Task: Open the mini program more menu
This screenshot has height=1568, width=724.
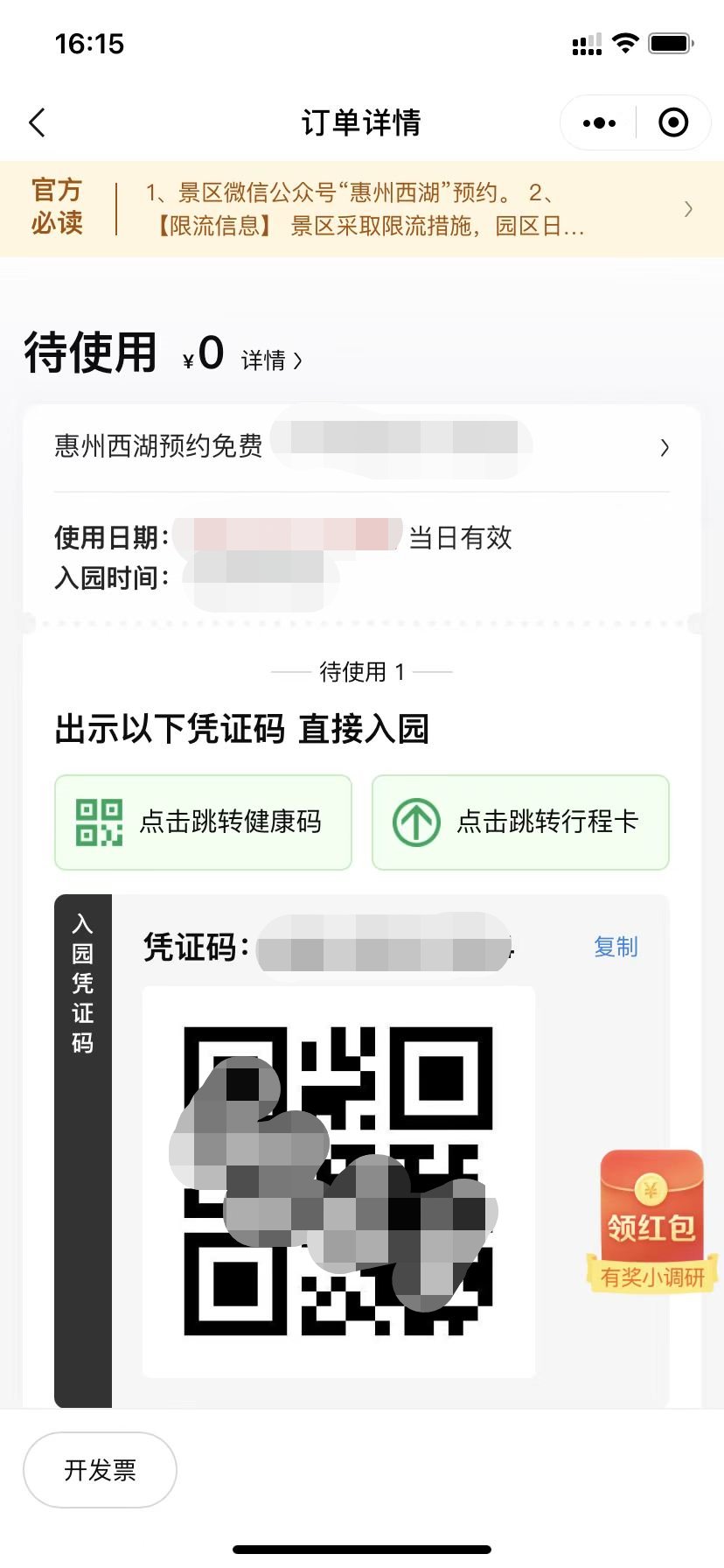Action: (599, 123)
